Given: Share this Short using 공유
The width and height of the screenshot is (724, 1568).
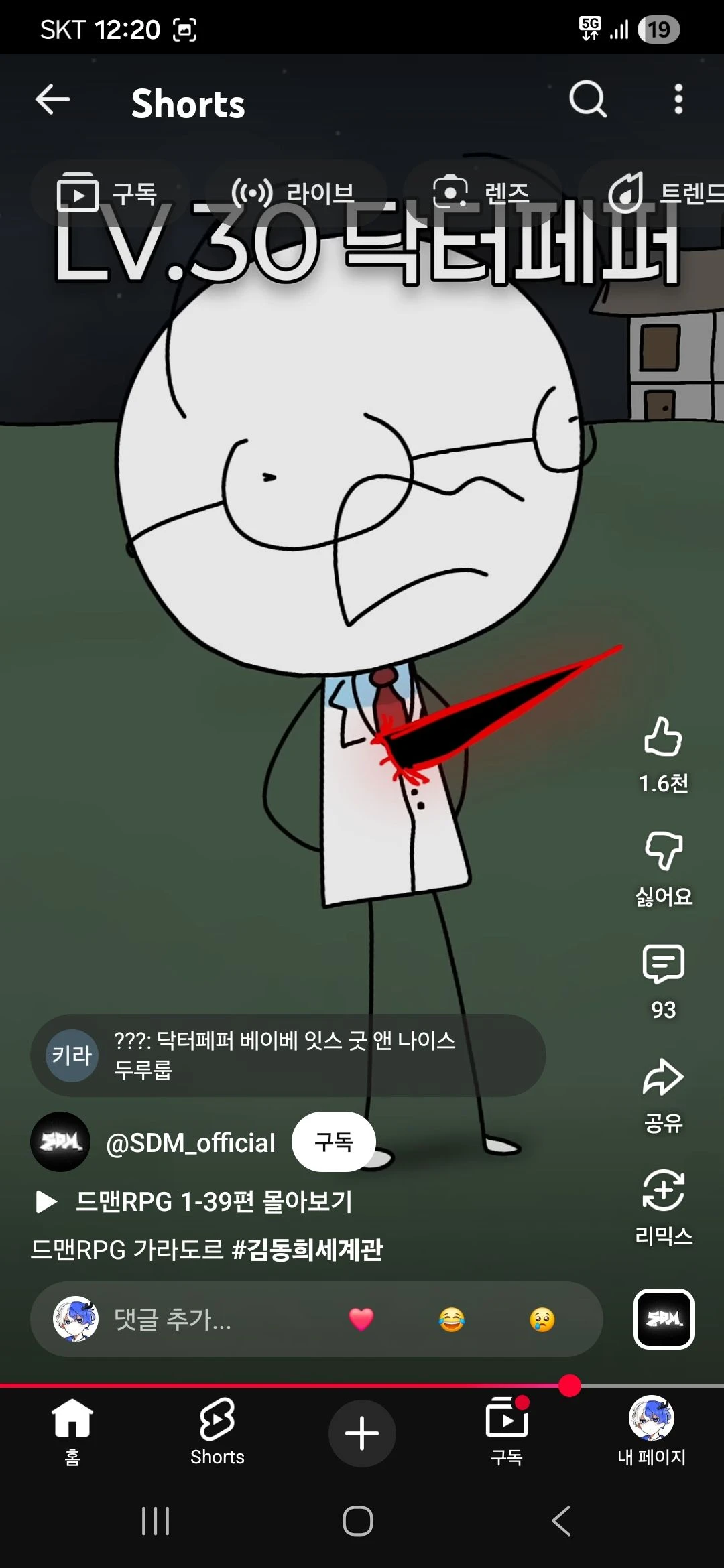Looking at the screenshot, I should (663, 1079).
